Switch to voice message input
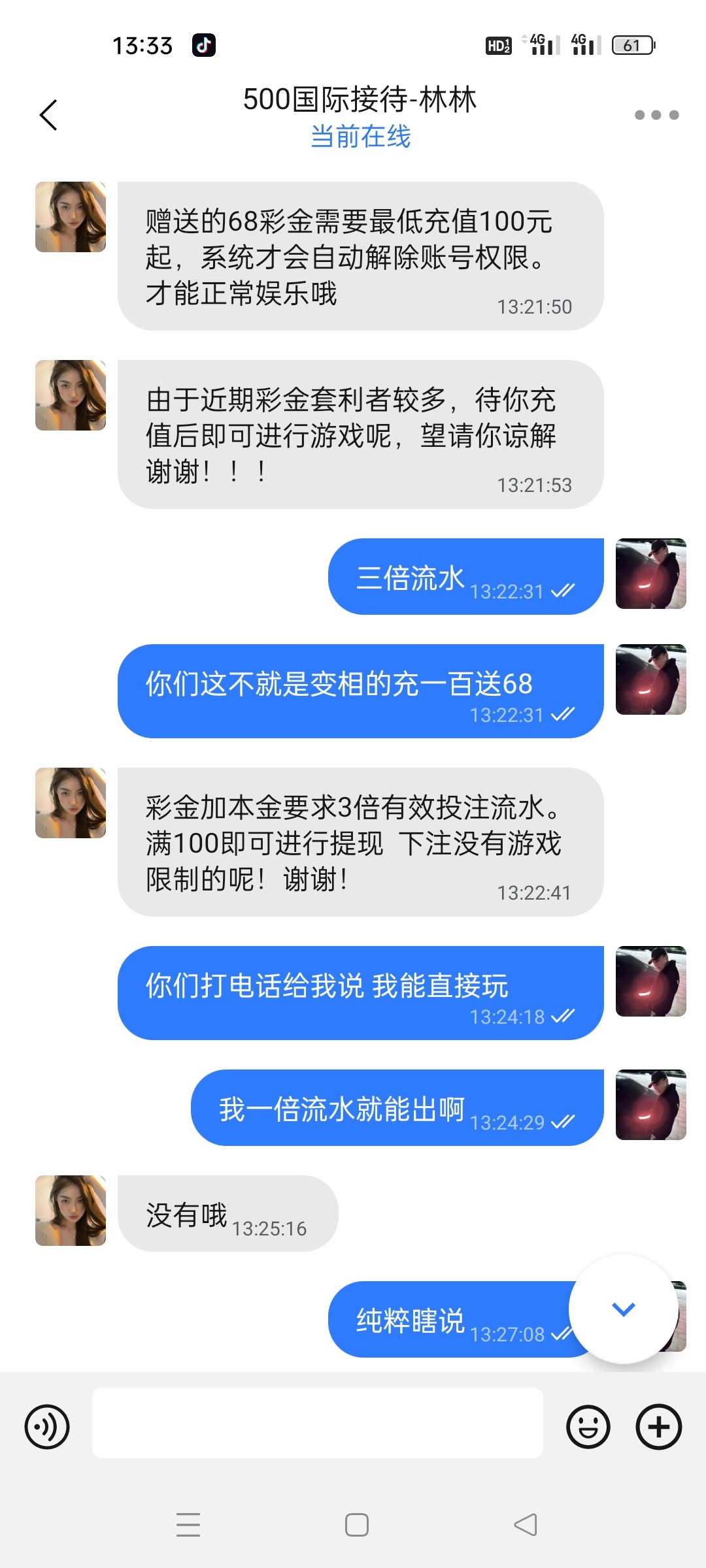The height and width of the screenshot is (1568, 706). coord(47,1426)
